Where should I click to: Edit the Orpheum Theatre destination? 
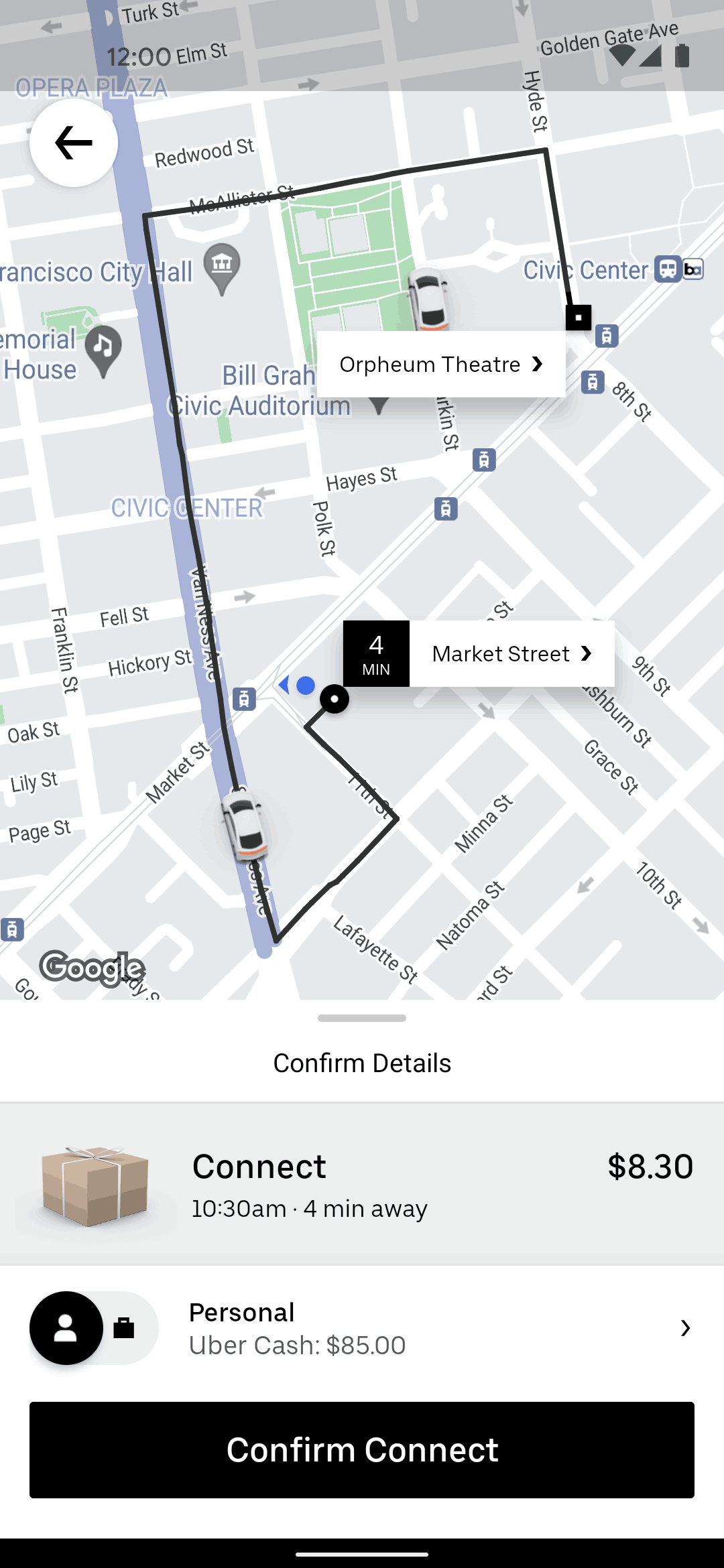[440, 364]
